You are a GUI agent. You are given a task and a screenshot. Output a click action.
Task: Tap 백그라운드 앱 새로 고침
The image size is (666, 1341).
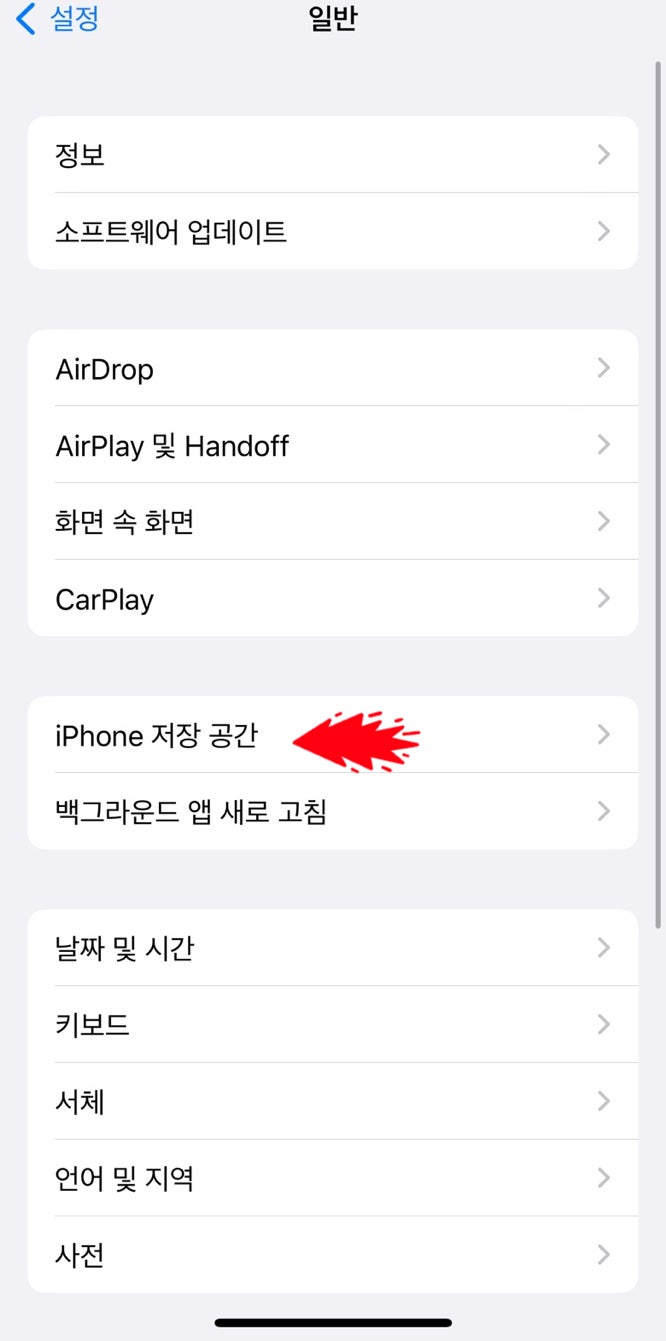tap(332, 811)
